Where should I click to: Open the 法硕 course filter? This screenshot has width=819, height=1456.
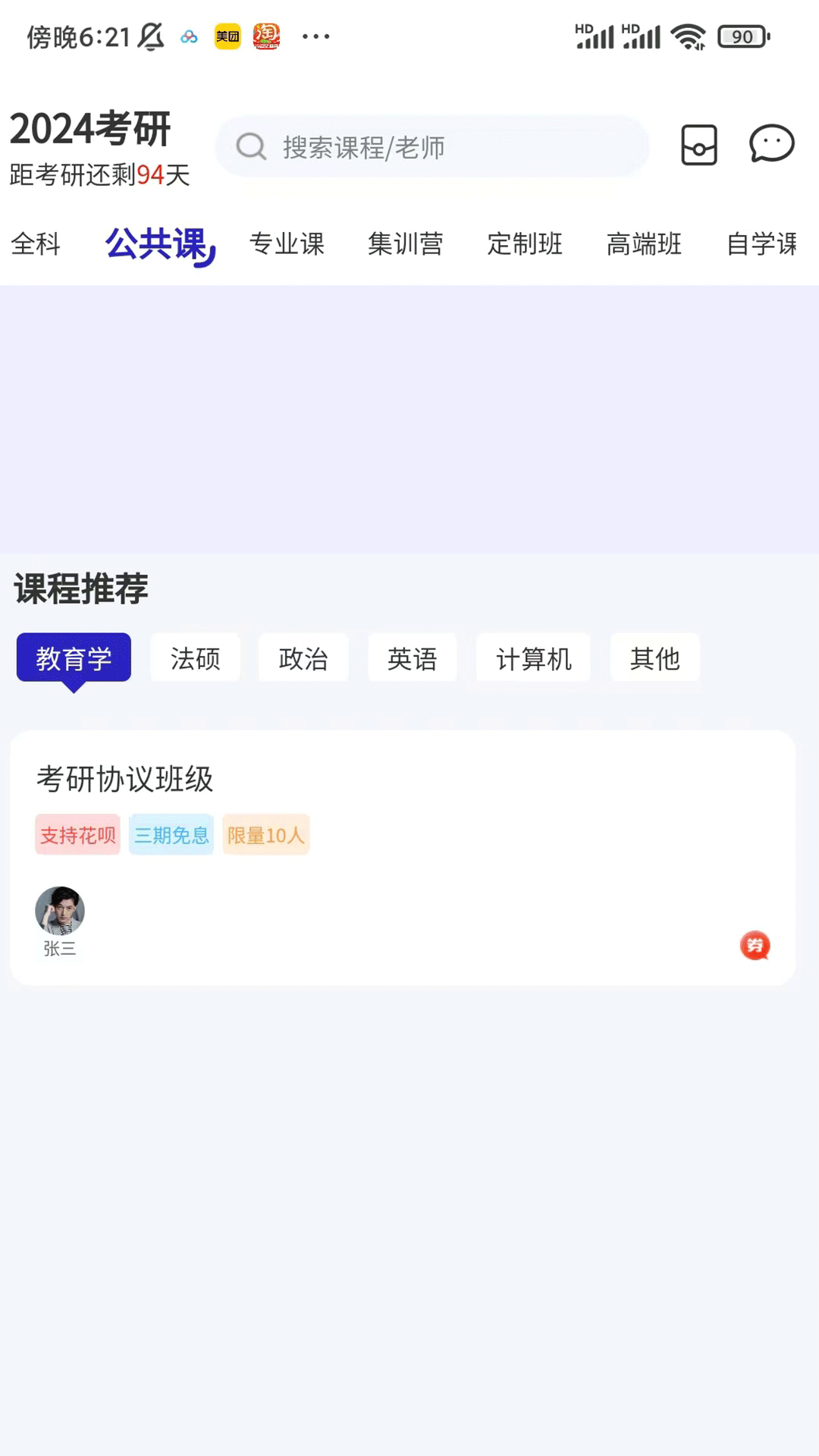pyautogui.click(x=195, y=658)
